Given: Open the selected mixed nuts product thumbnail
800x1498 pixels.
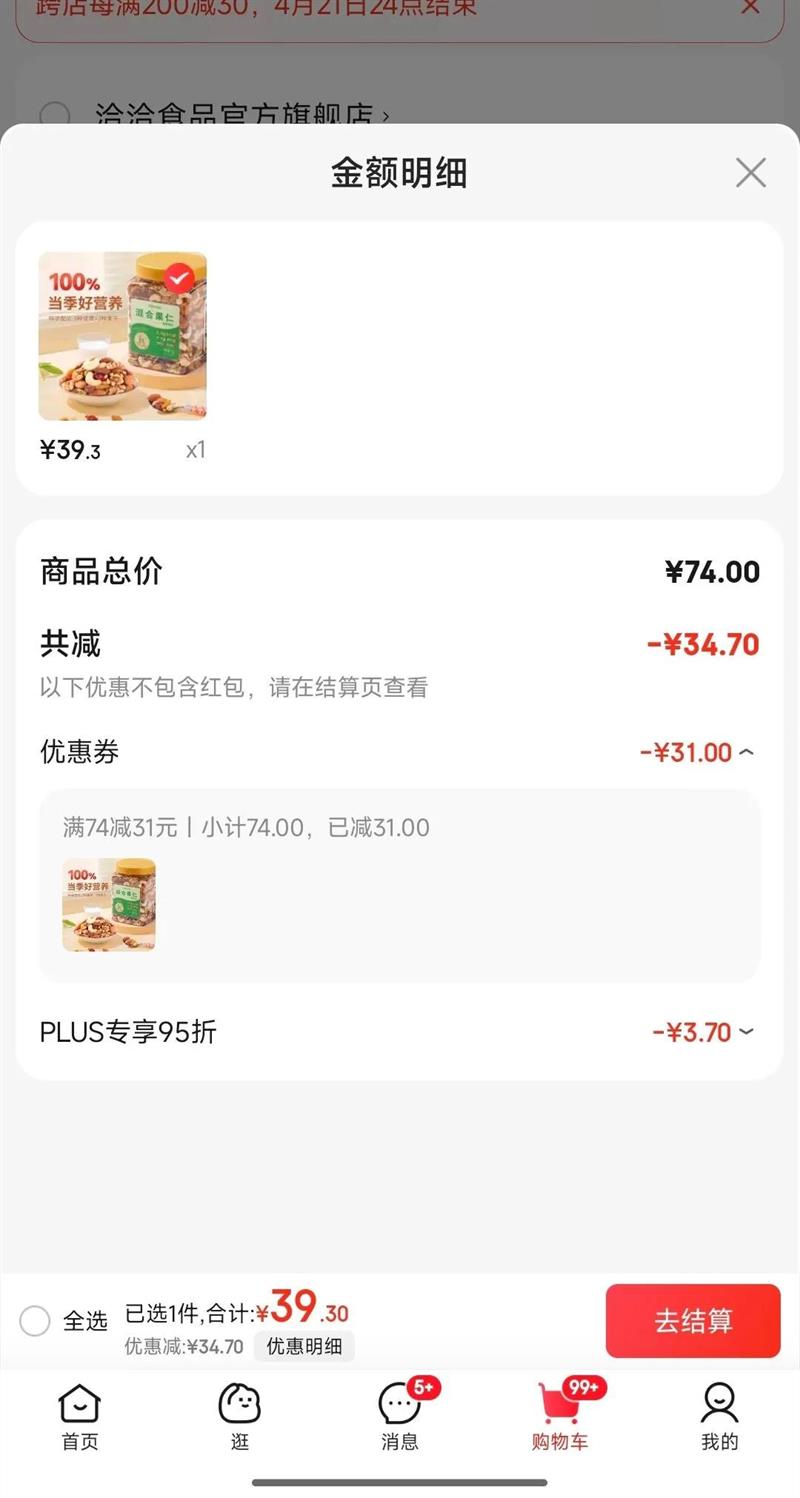Looking at the screenshot, I should pos(123,336).
